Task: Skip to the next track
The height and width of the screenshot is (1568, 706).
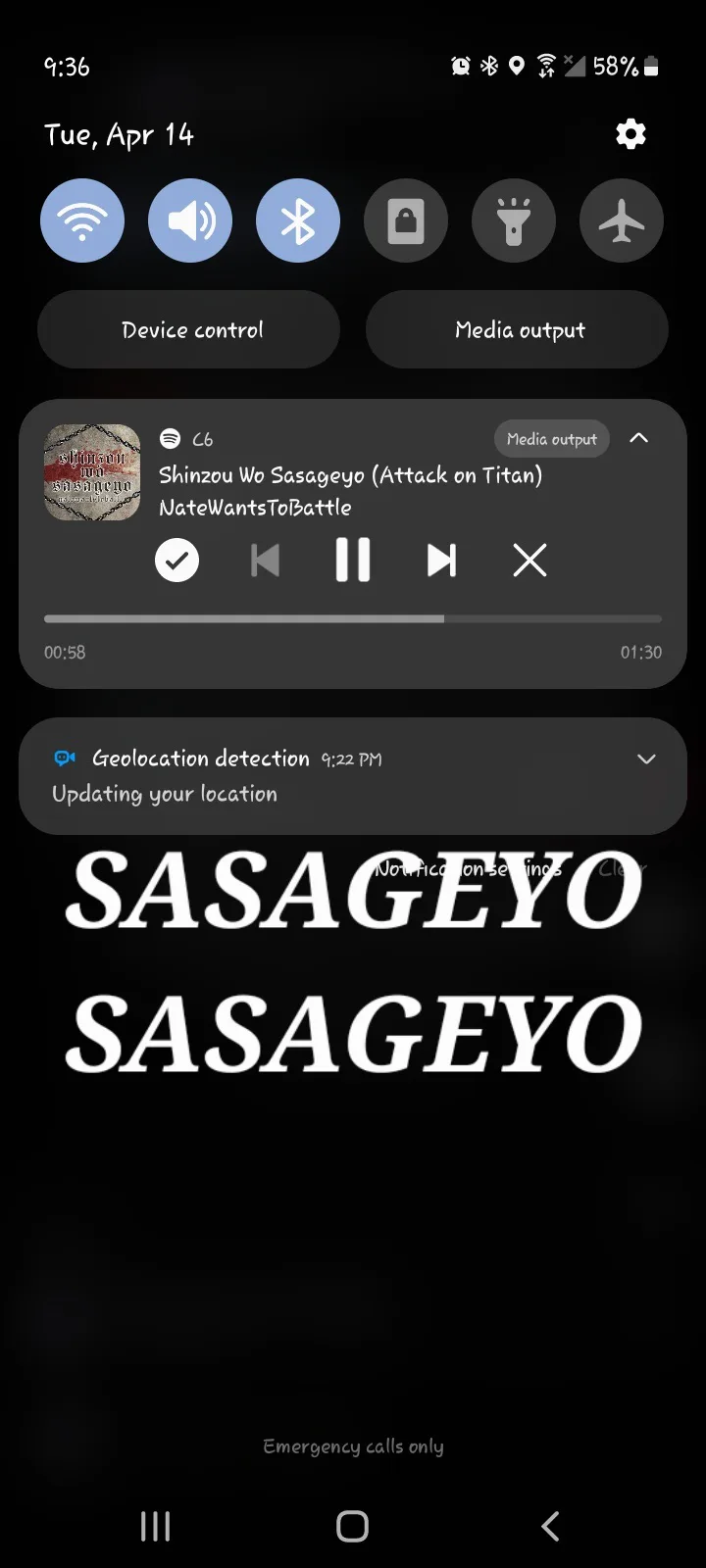Action: (x=441, y=561)
